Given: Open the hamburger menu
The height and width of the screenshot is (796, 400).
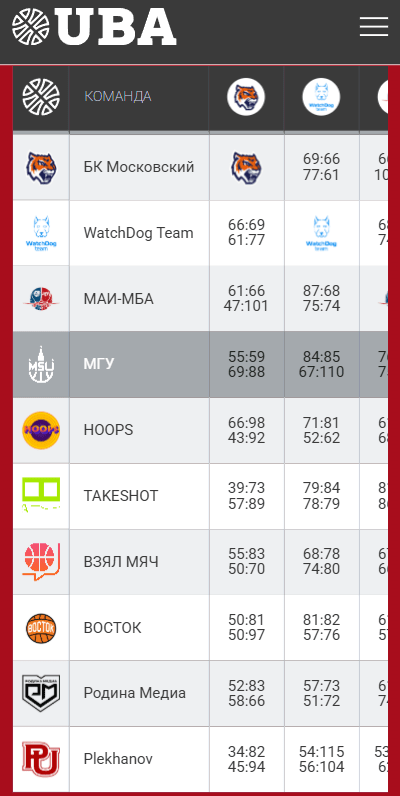Looking at the screenshot, I should coord(374,26).
